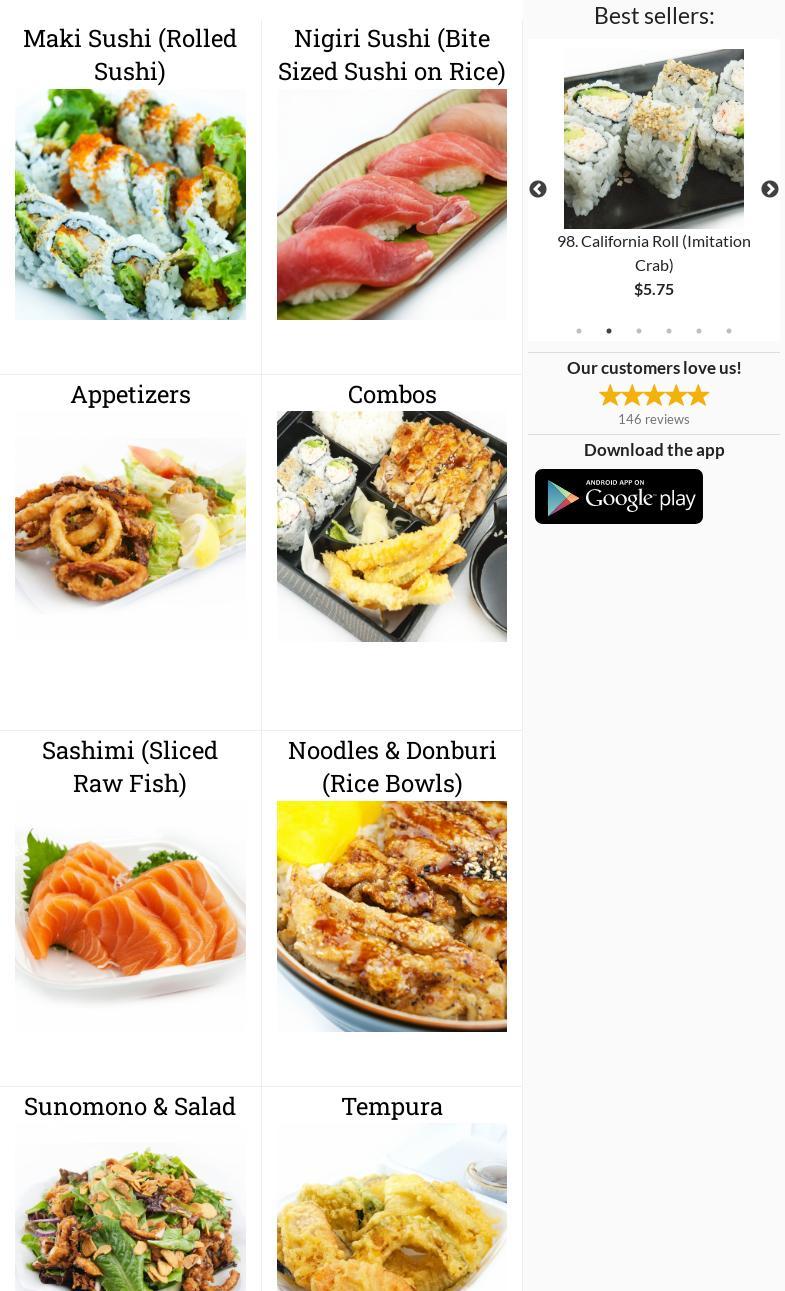Viewport: 785px width, 1291px height.
Task: Jump to the first carousel dot
Action: [579, 331]
